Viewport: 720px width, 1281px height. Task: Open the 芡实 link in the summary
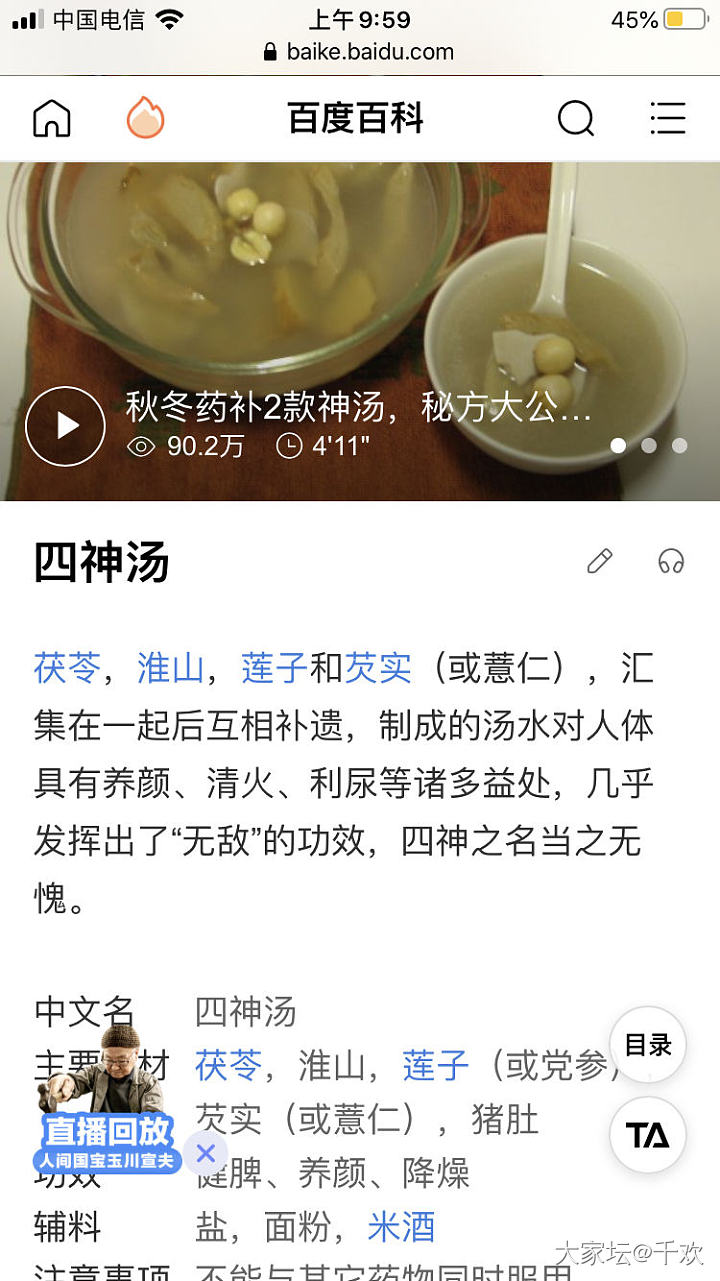coord(377,668)
